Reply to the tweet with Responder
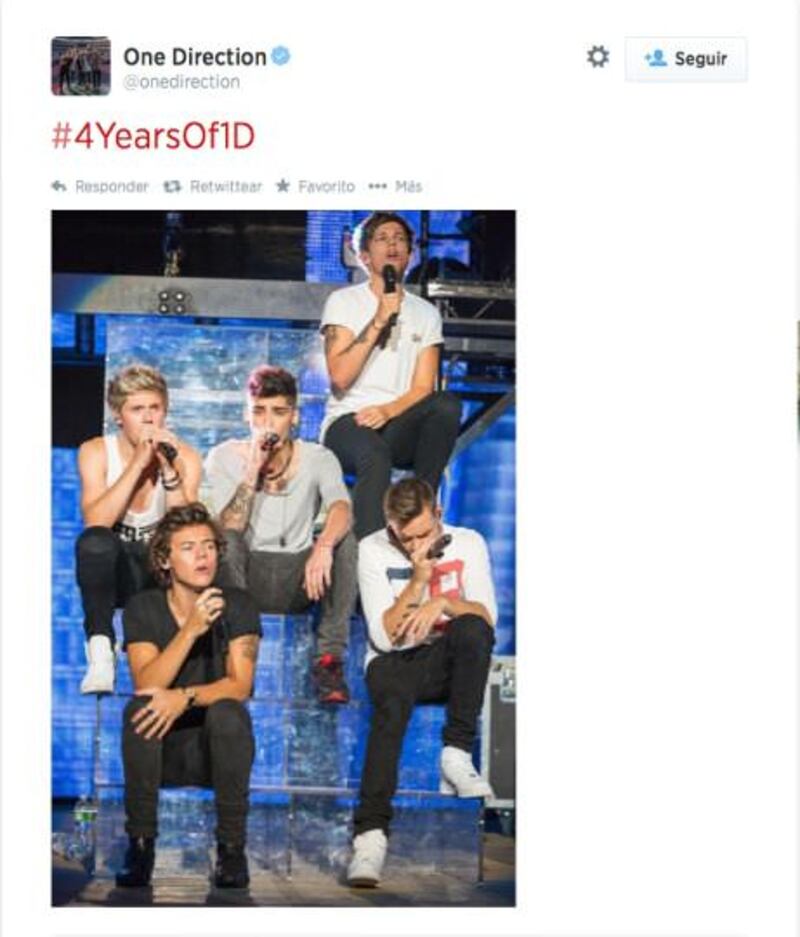800x937 pixels. (100, 187)
